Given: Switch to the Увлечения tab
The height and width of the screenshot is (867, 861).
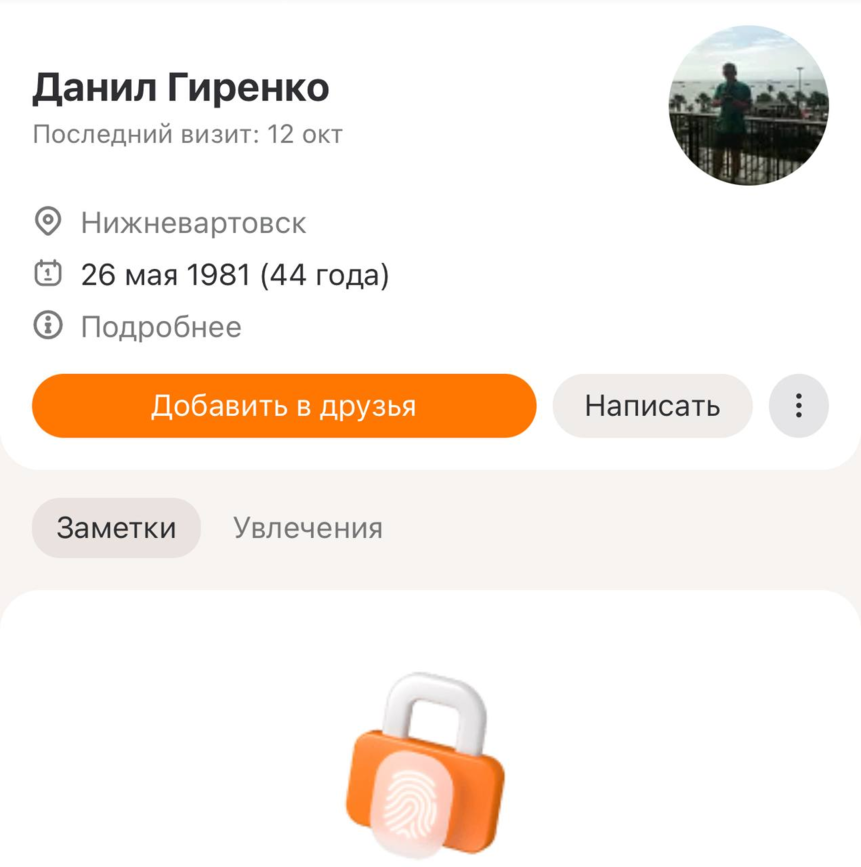Looking at the screenshot, I should [x=308, y=528].
